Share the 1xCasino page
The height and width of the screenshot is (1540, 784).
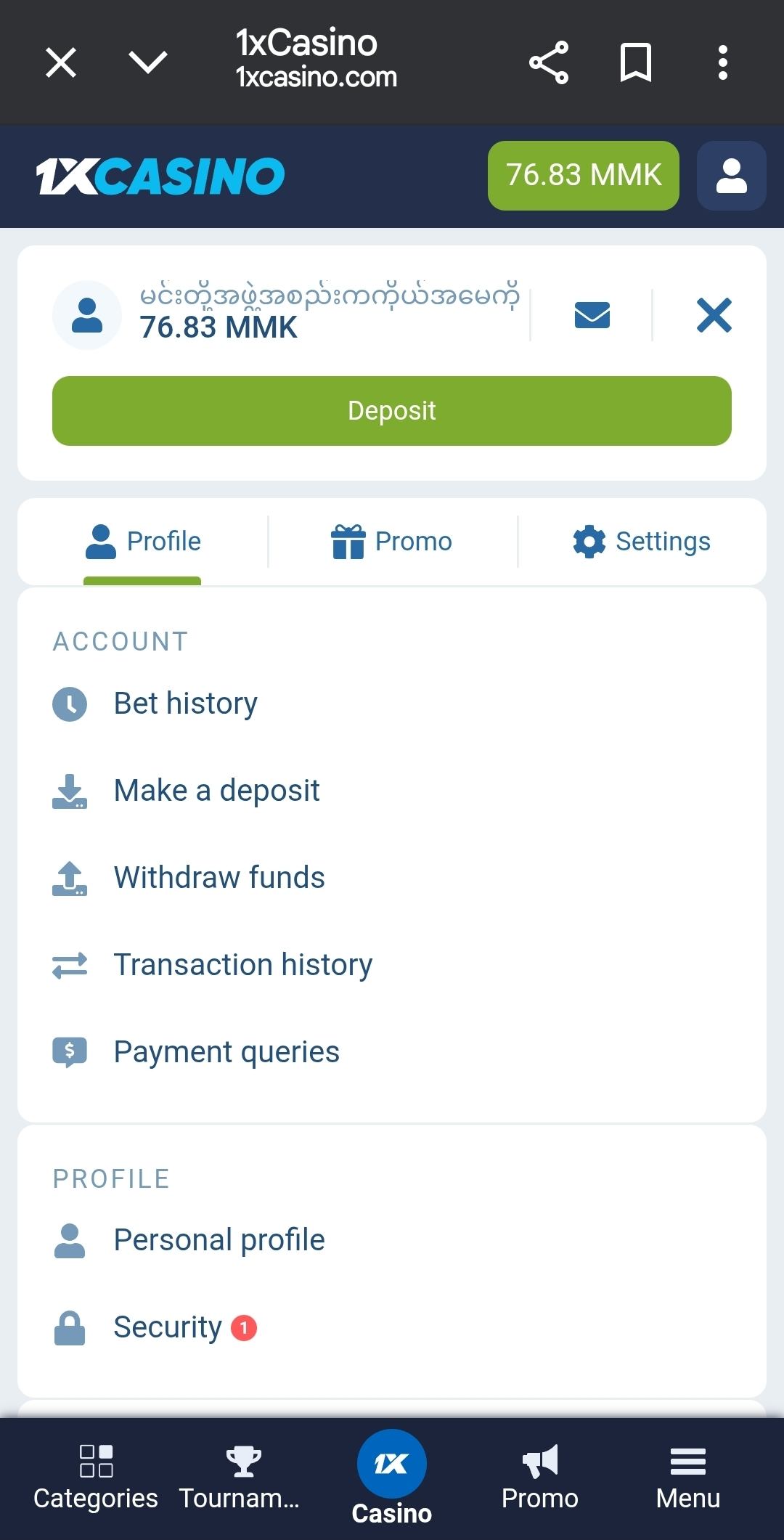click(549, 62)
